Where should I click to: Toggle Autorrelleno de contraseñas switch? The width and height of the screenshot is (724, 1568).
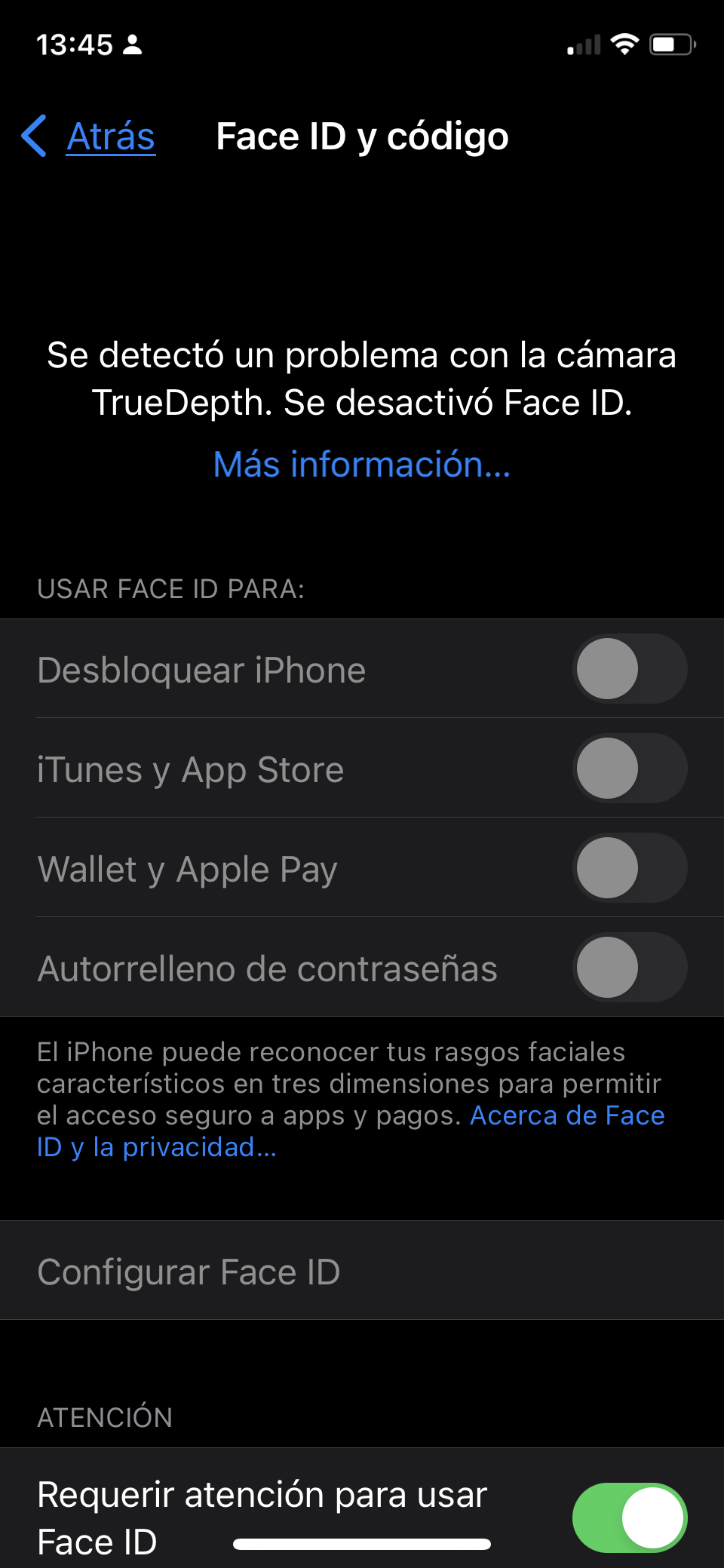pyautogui.click(x=630, y=968)
